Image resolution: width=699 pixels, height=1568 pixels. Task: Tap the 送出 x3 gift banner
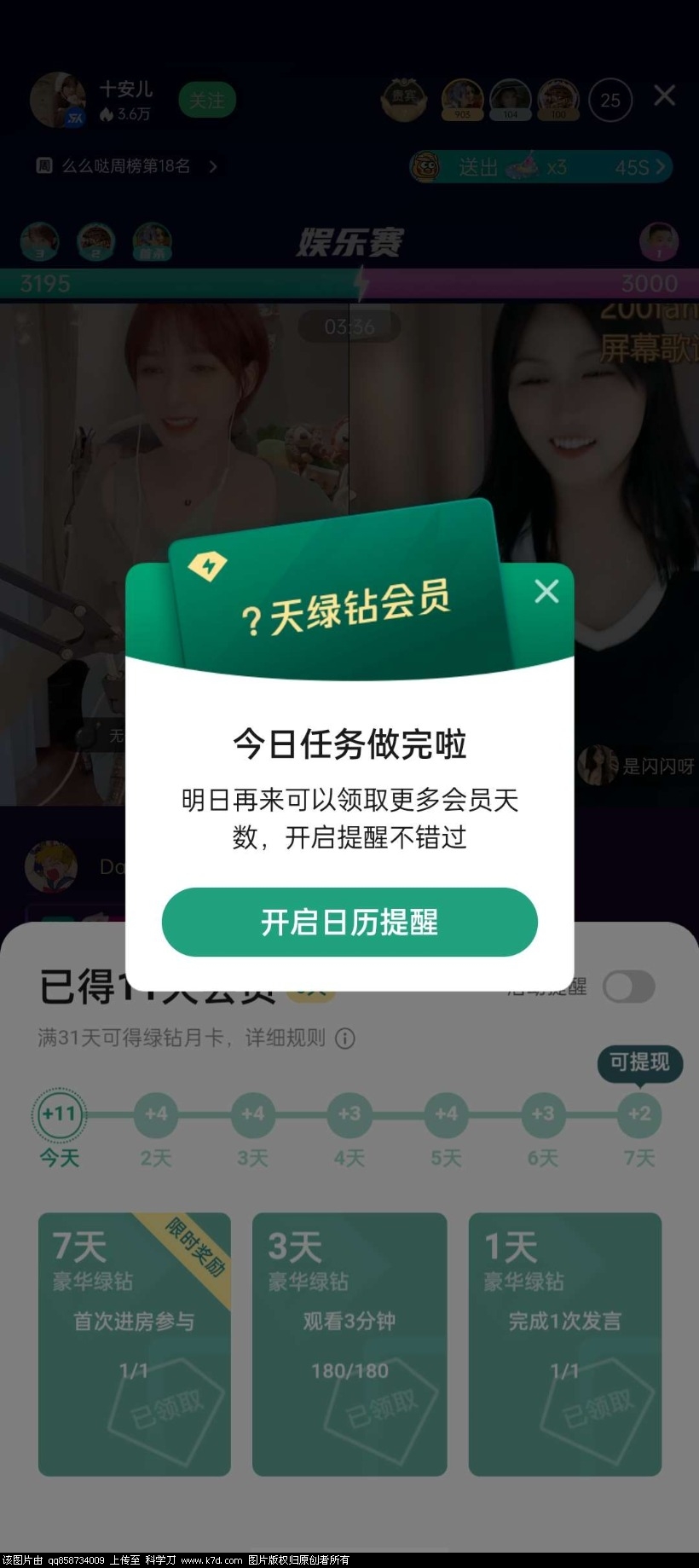[541, 167]
